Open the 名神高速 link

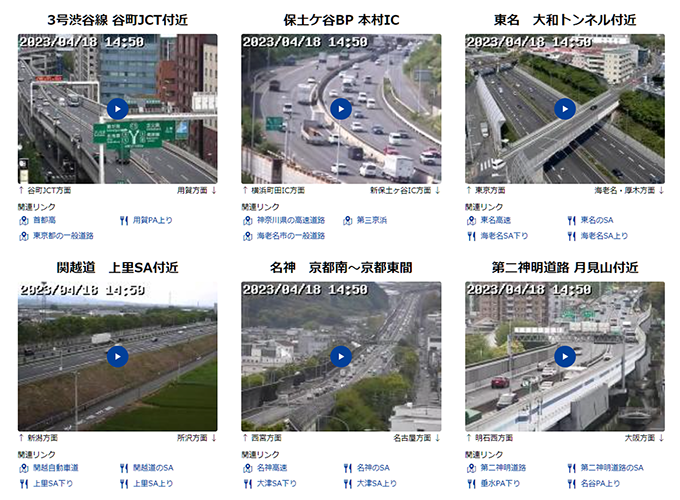coord(273,467)
